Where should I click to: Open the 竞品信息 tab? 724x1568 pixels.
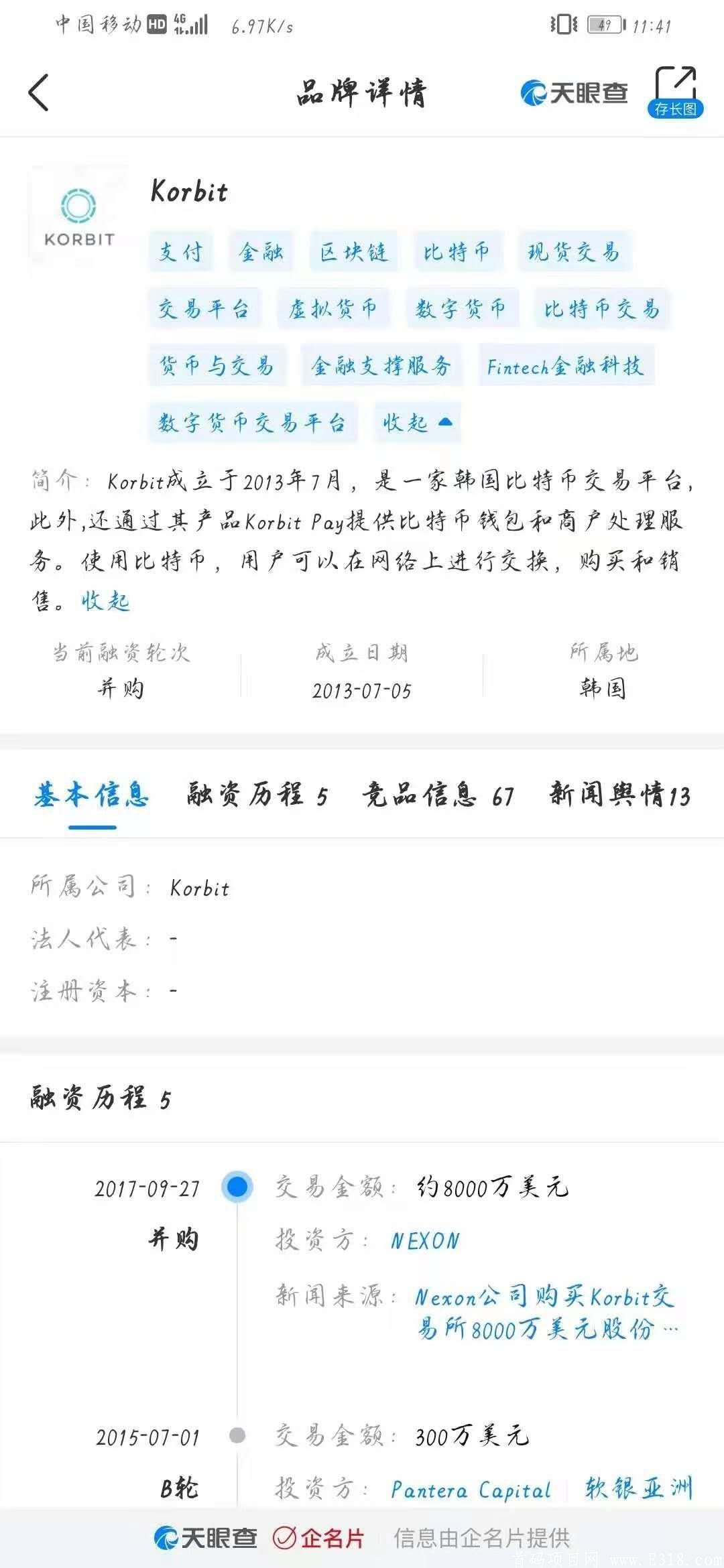coord(438,795)
